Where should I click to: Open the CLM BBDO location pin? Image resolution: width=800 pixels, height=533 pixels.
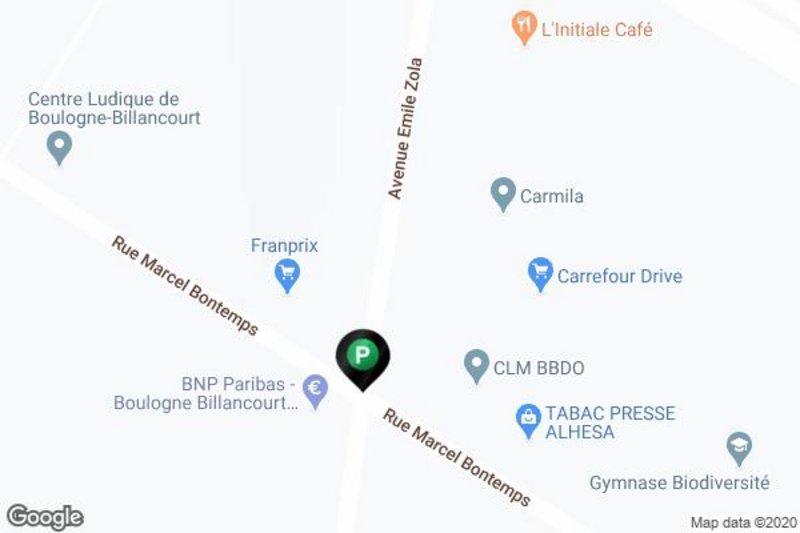click(x=477, y=365)
